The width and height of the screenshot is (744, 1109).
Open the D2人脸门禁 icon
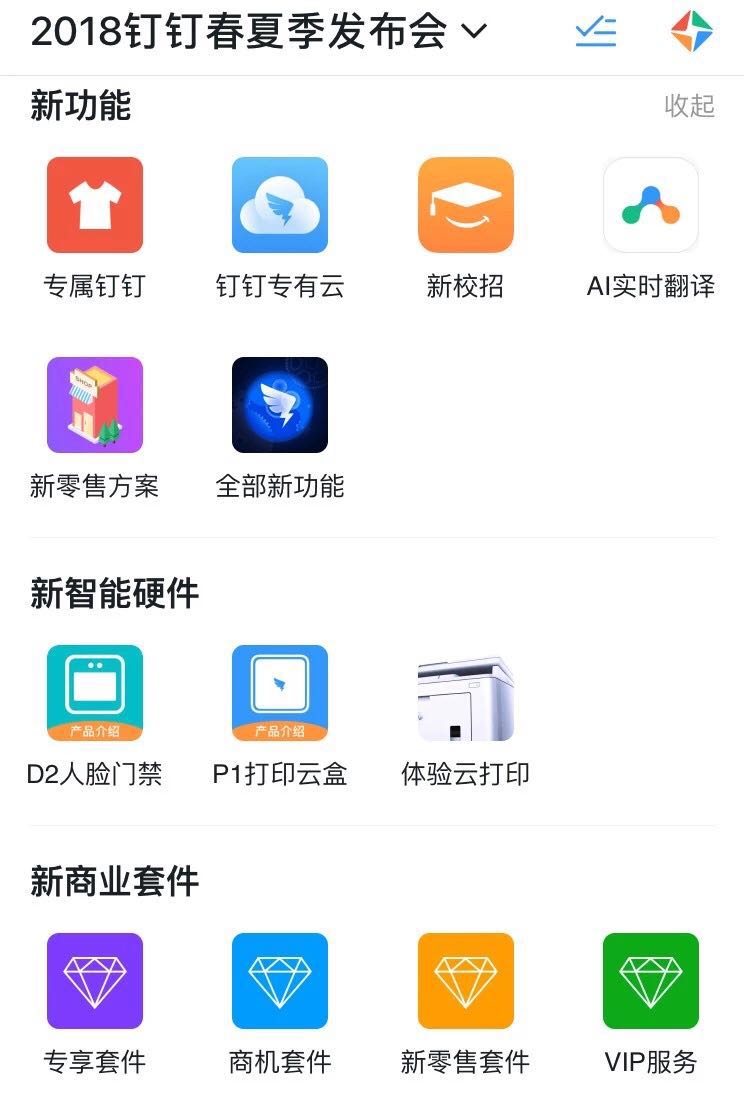[95, 691]
